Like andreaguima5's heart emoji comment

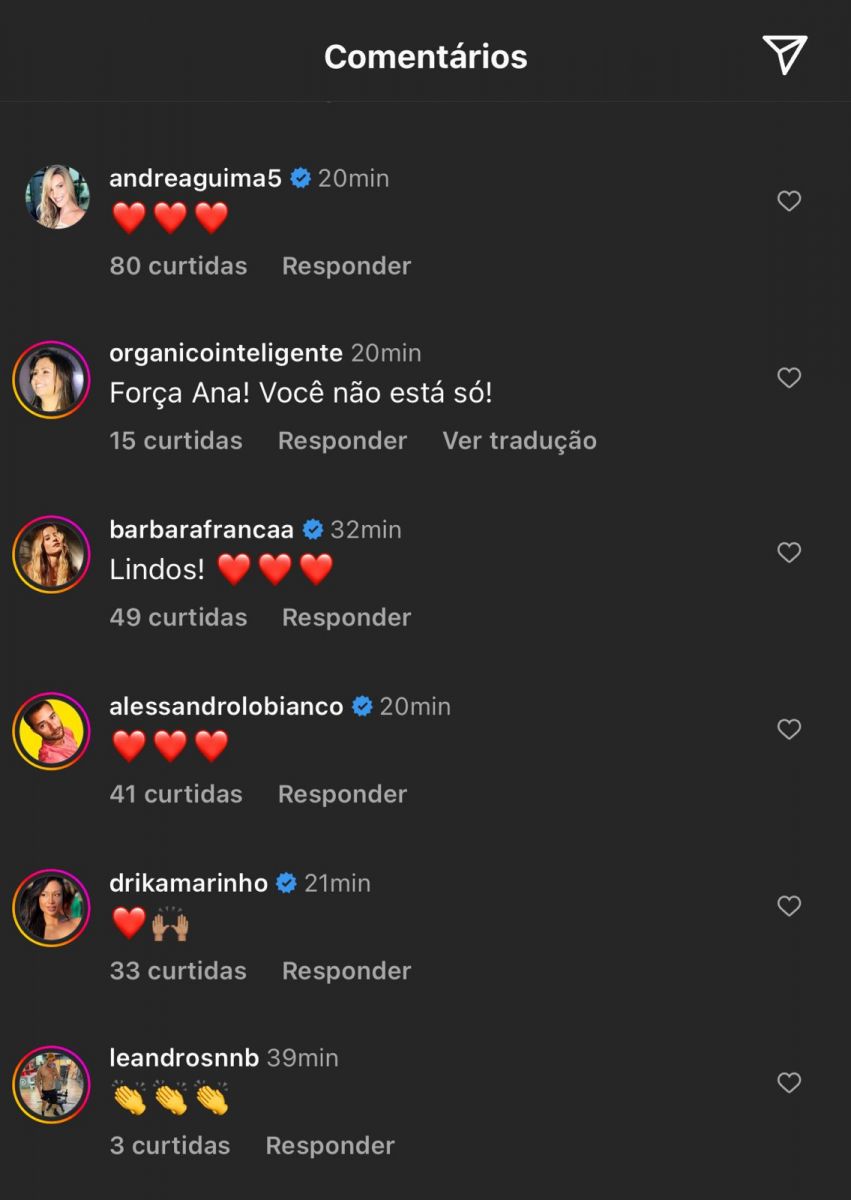pos(790,200)
